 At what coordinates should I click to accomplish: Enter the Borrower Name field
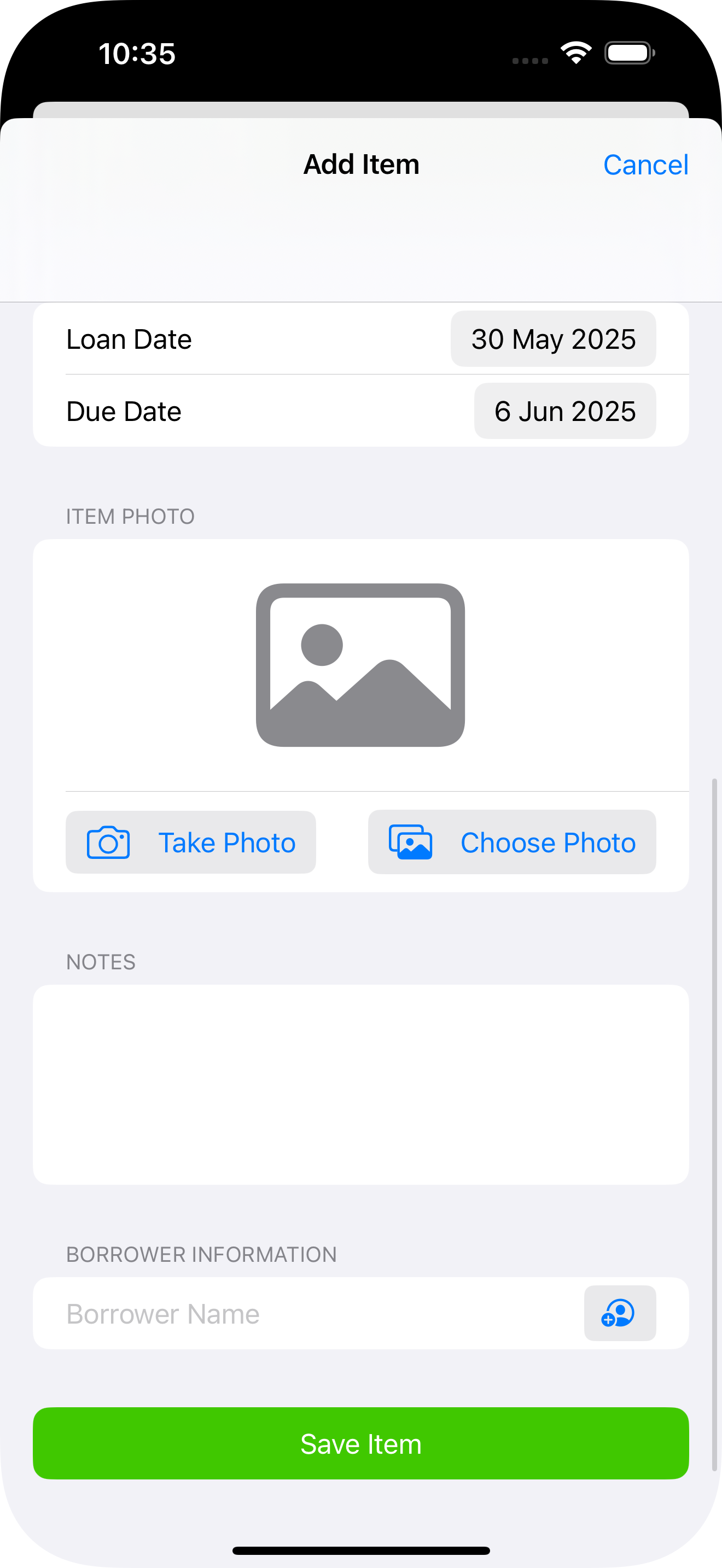pos(304,1314)
